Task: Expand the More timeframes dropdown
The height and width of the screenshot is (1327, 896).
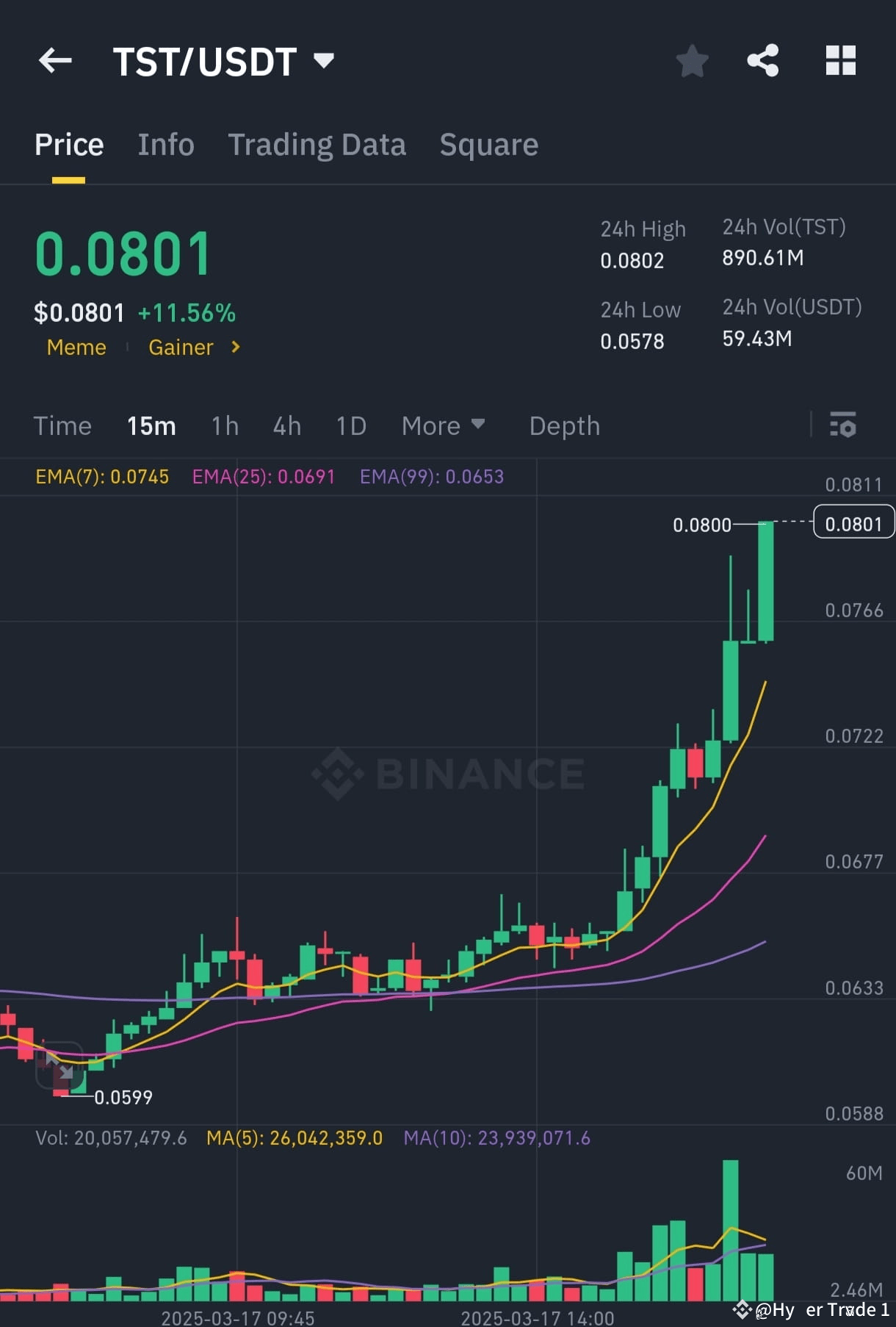Action: pos(444,425)
